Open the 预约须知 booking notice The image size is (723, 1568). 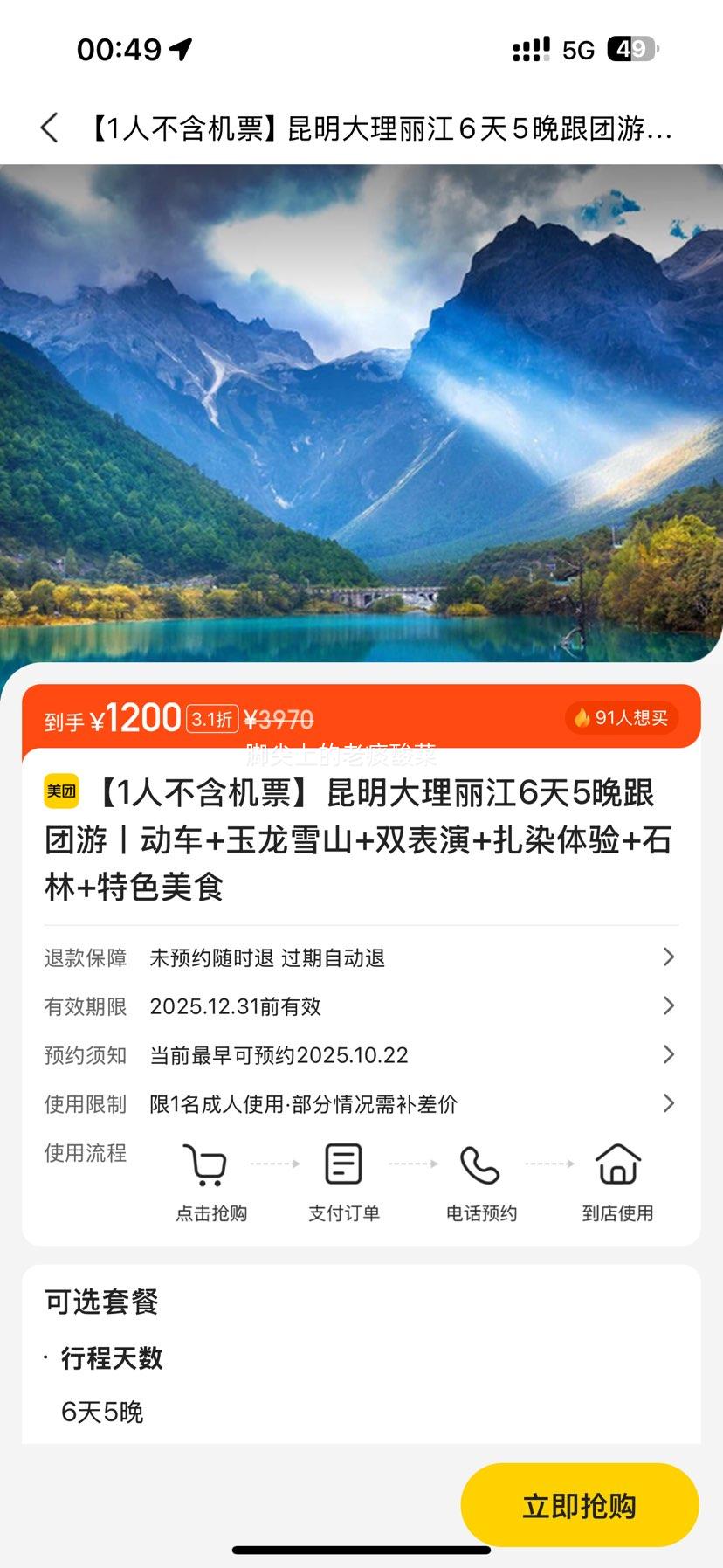tap(361, 1055)
